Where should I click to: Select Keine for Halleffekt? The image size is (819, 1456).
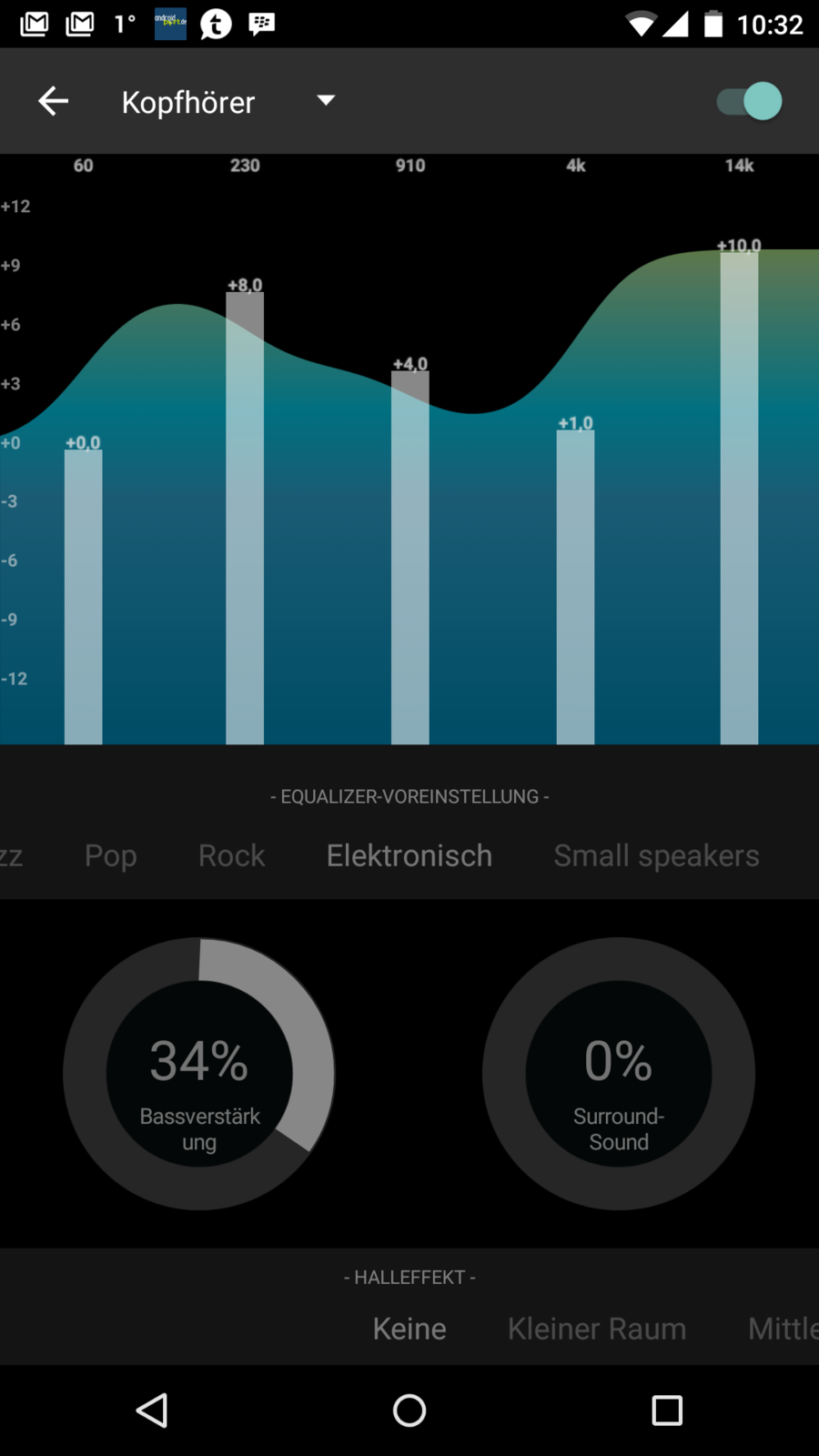tap(409, 1329)
